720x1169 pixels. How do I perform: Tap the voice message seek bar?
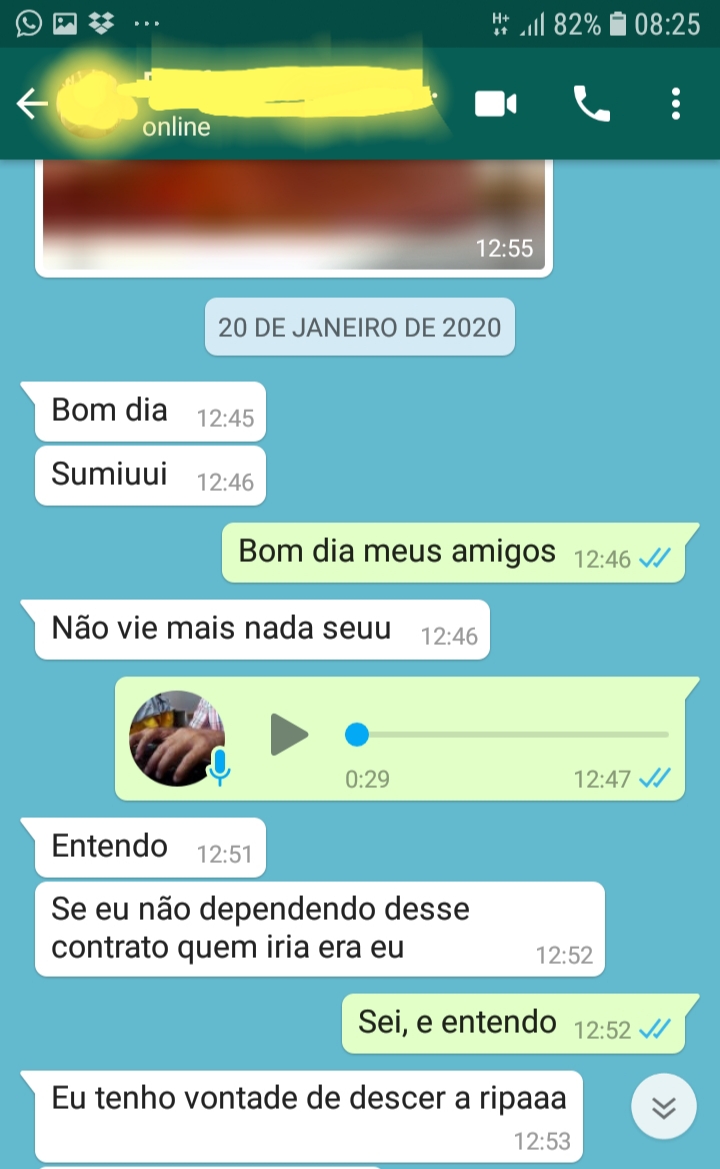(x=510, y=736)
